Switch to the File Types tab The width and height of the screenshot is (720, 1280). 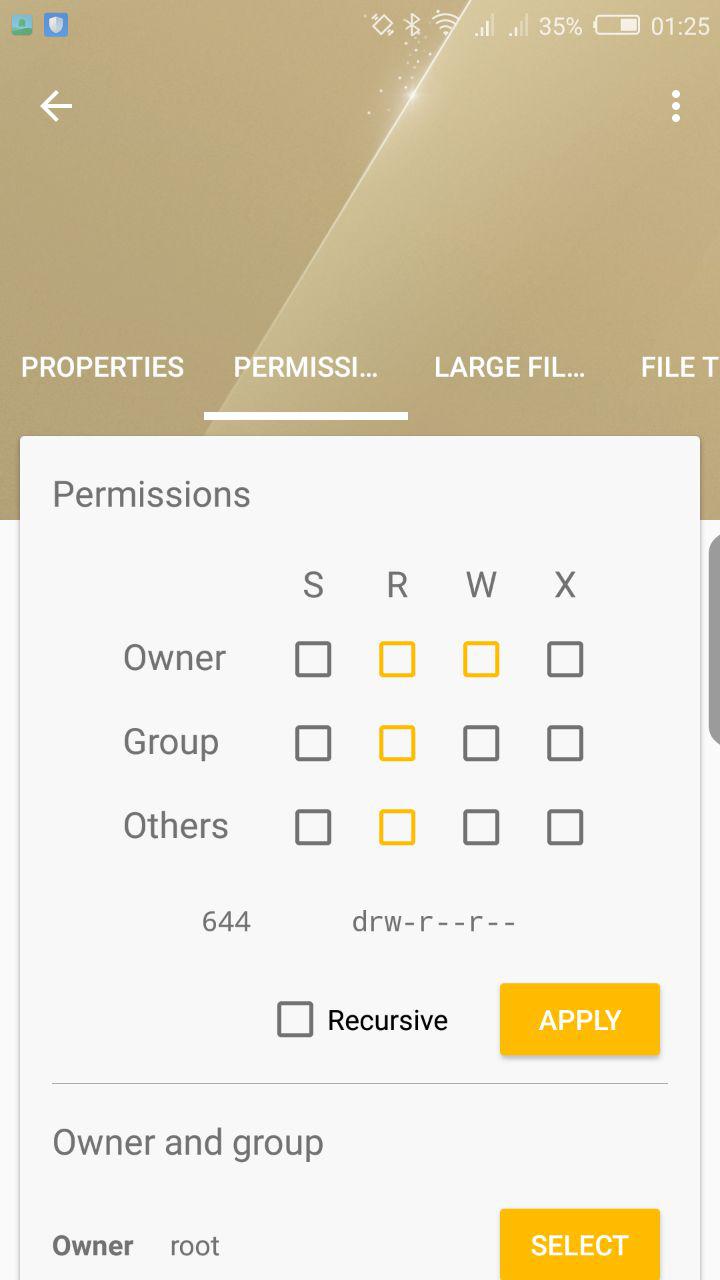click(x=680, y=367)
